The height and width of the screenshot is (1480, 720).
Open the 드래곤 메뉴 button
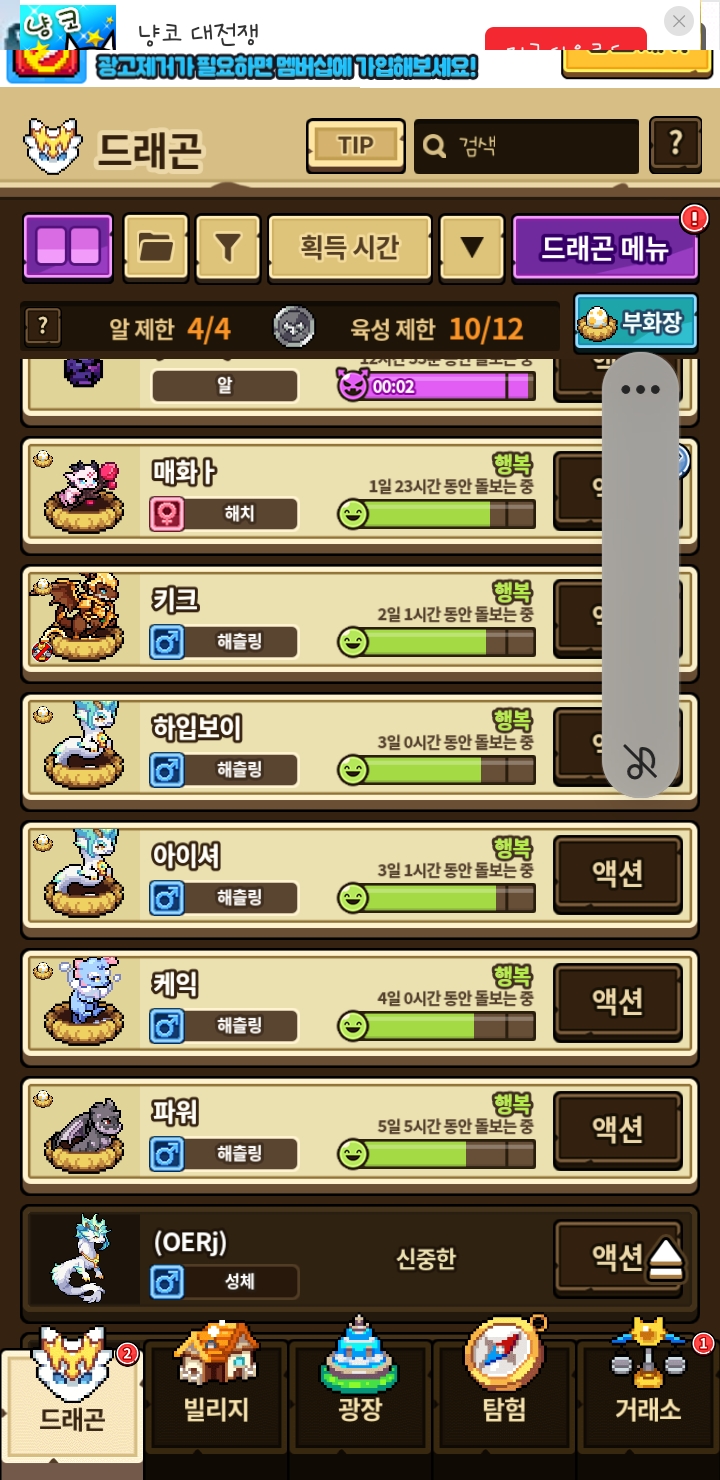pos(604,247)
